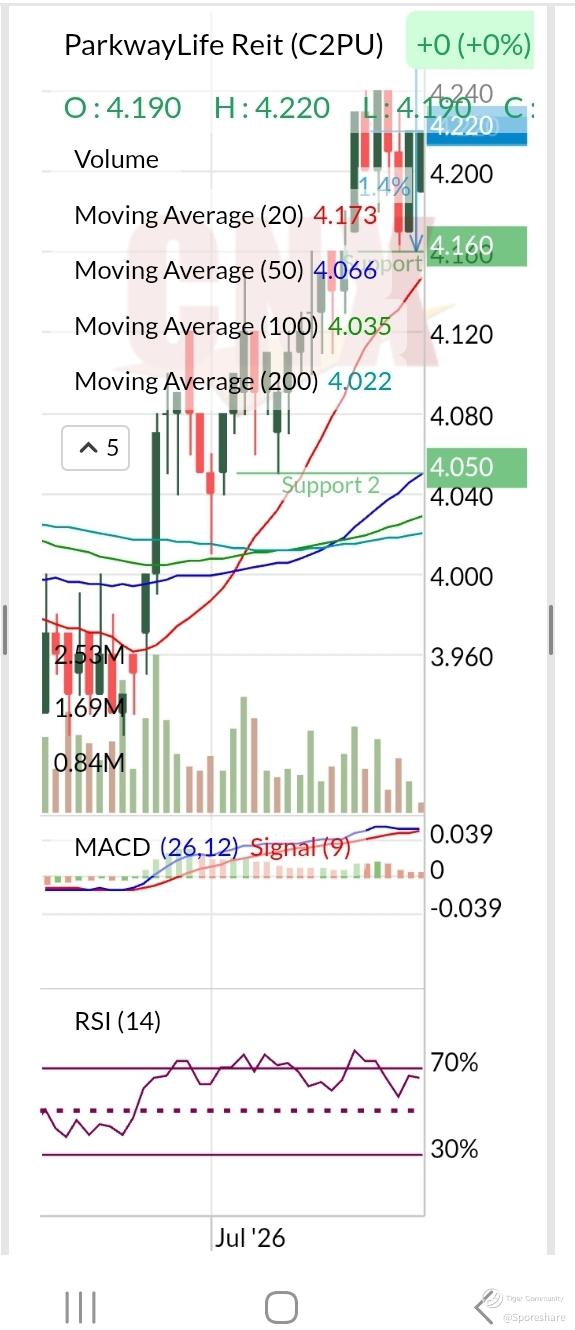This screenshot has height=1330, width=575.
Task: Select the Moving Average (200) legend entry
Action: click(x=233, y=381)
